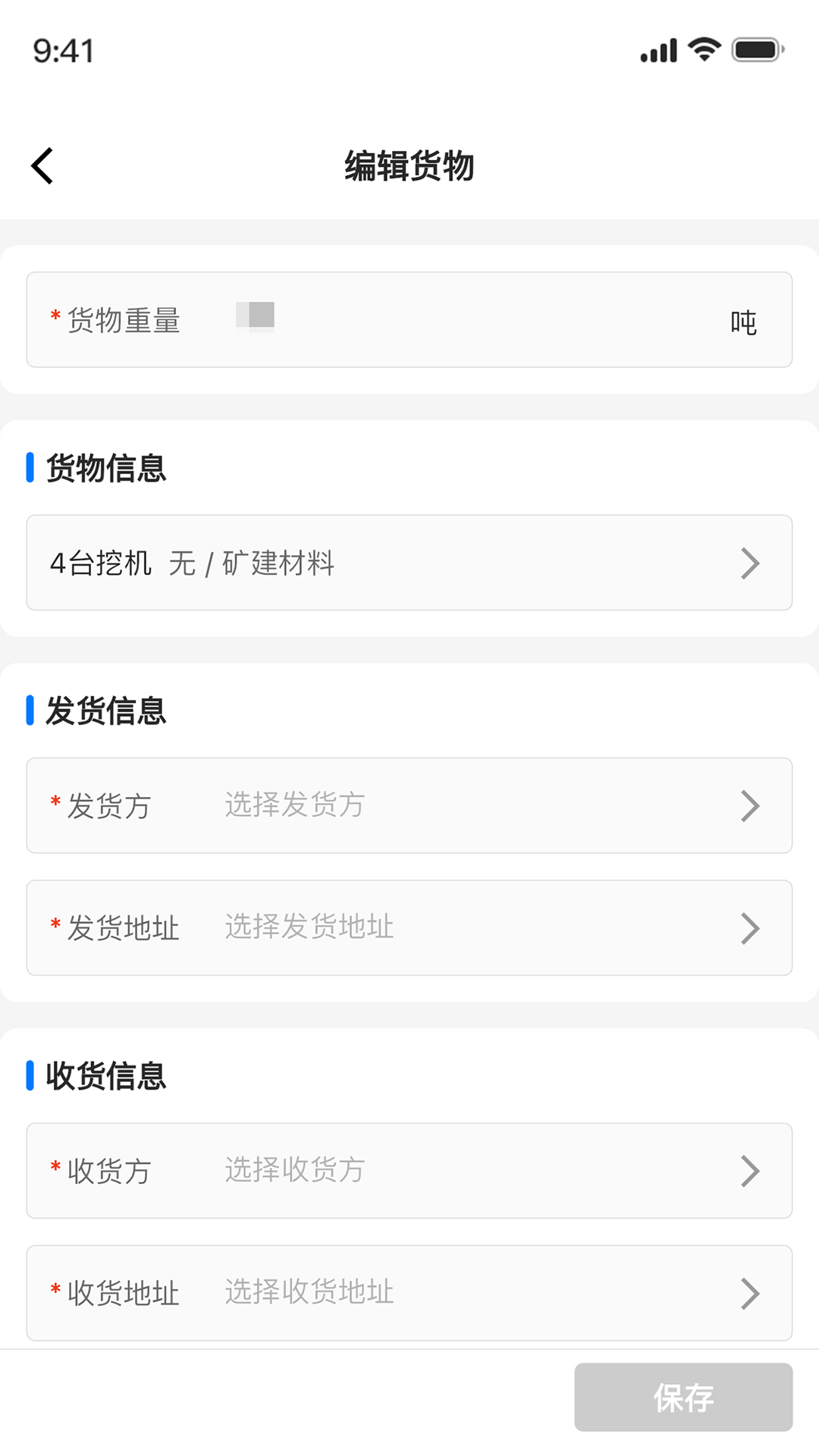Tap the 货物重量 input field
This screenshot has width=819, height=1456.
click(x=409, y=319)
